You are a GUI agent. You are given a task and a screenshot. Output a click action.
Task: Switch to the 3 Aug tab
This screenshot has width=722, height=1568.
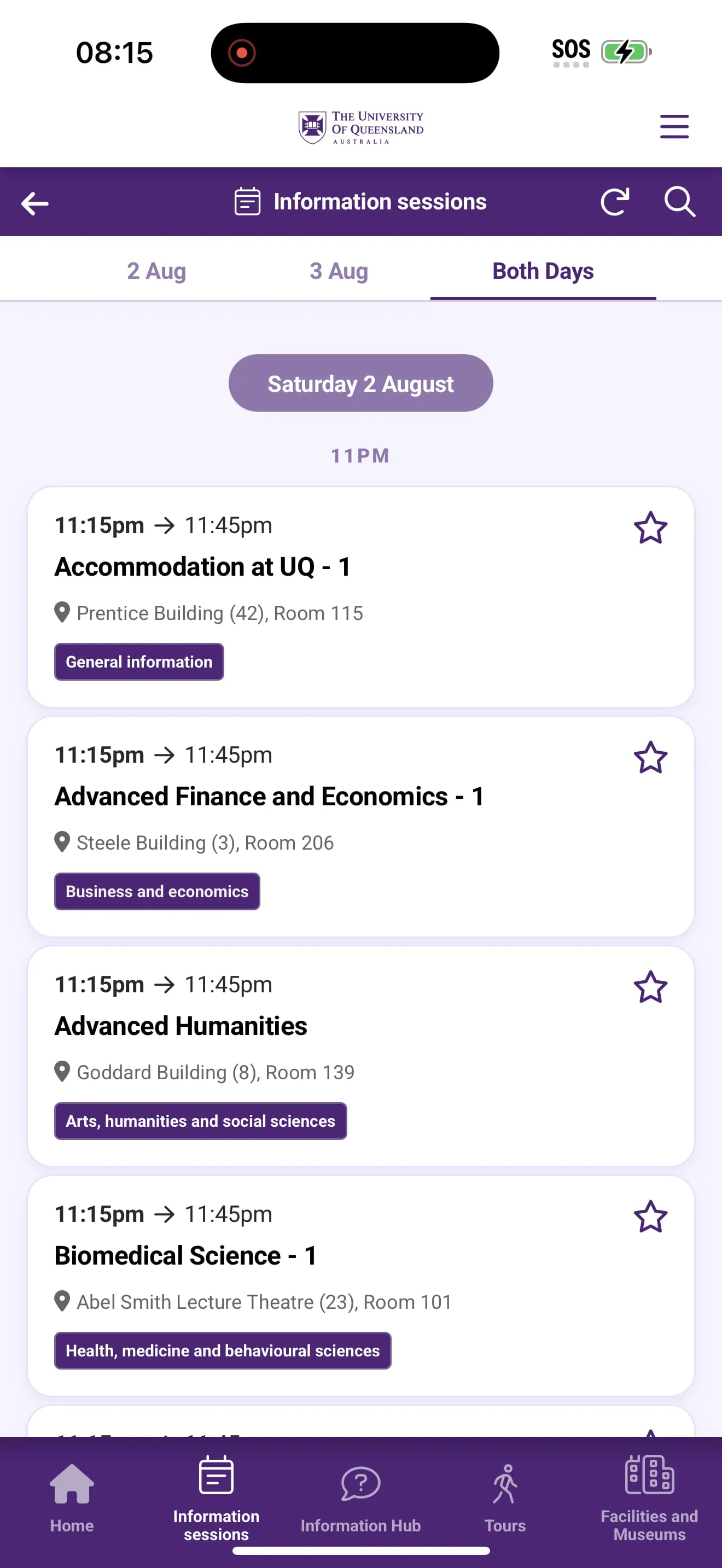[x=339, y=270]
